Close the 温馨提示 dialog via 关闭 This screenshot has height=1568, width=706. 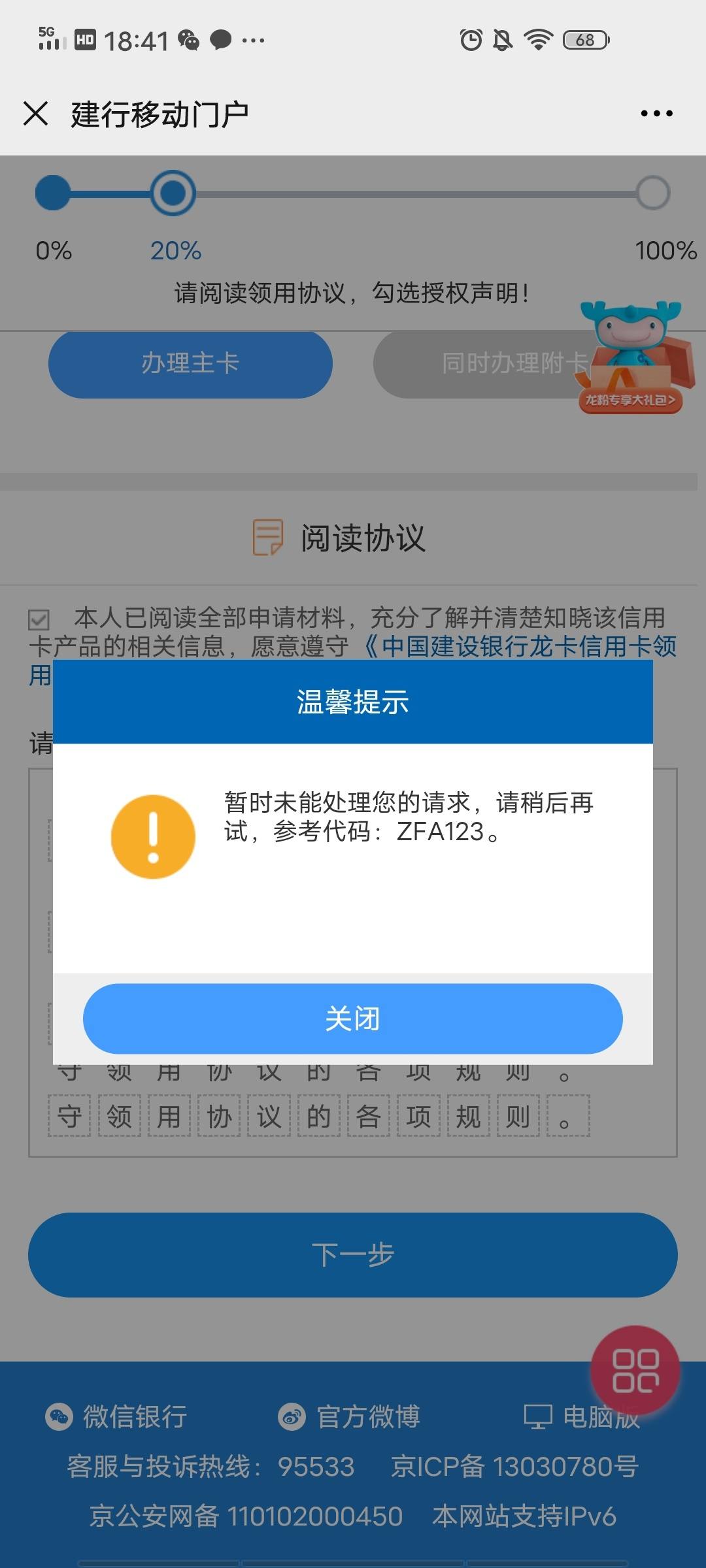point(352,1019)
